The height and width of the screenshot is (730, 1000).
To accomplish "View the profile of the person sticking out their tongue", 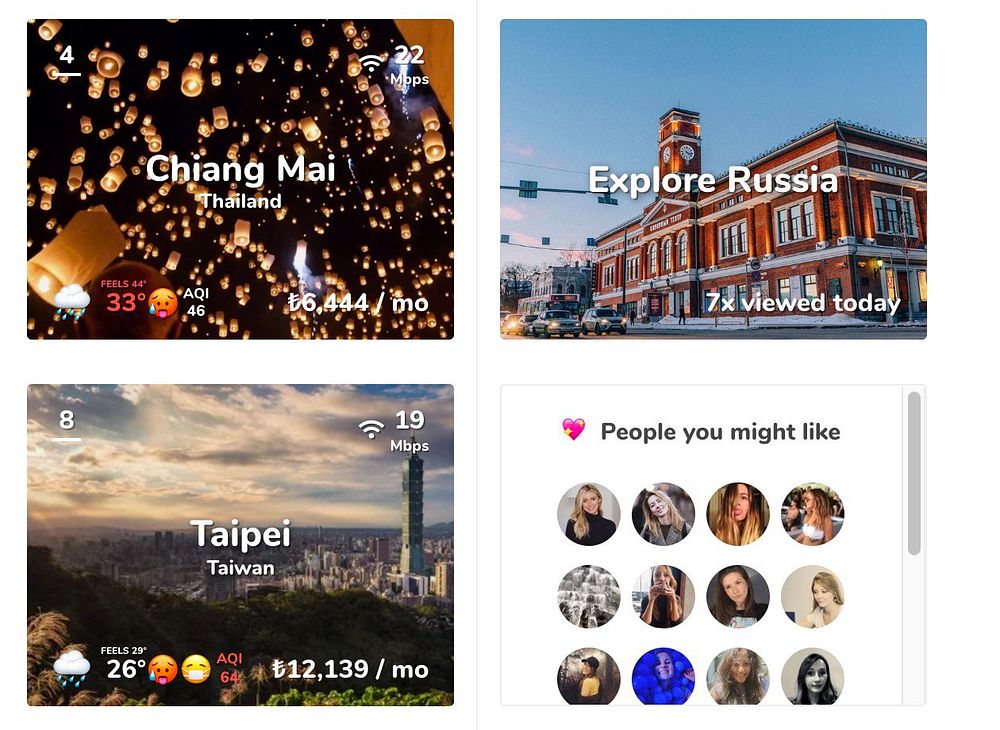I will point(738,514).
